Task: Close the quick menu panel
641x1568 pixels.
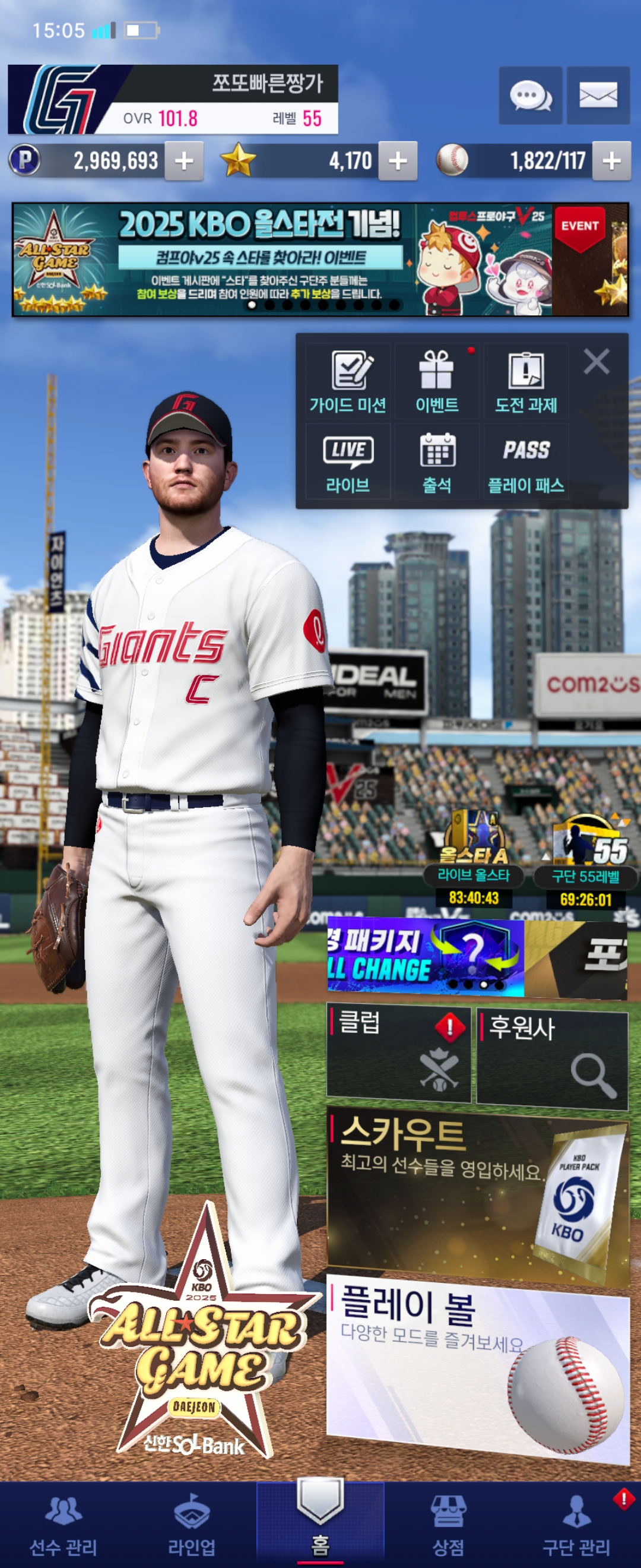Action: [596, 362]
